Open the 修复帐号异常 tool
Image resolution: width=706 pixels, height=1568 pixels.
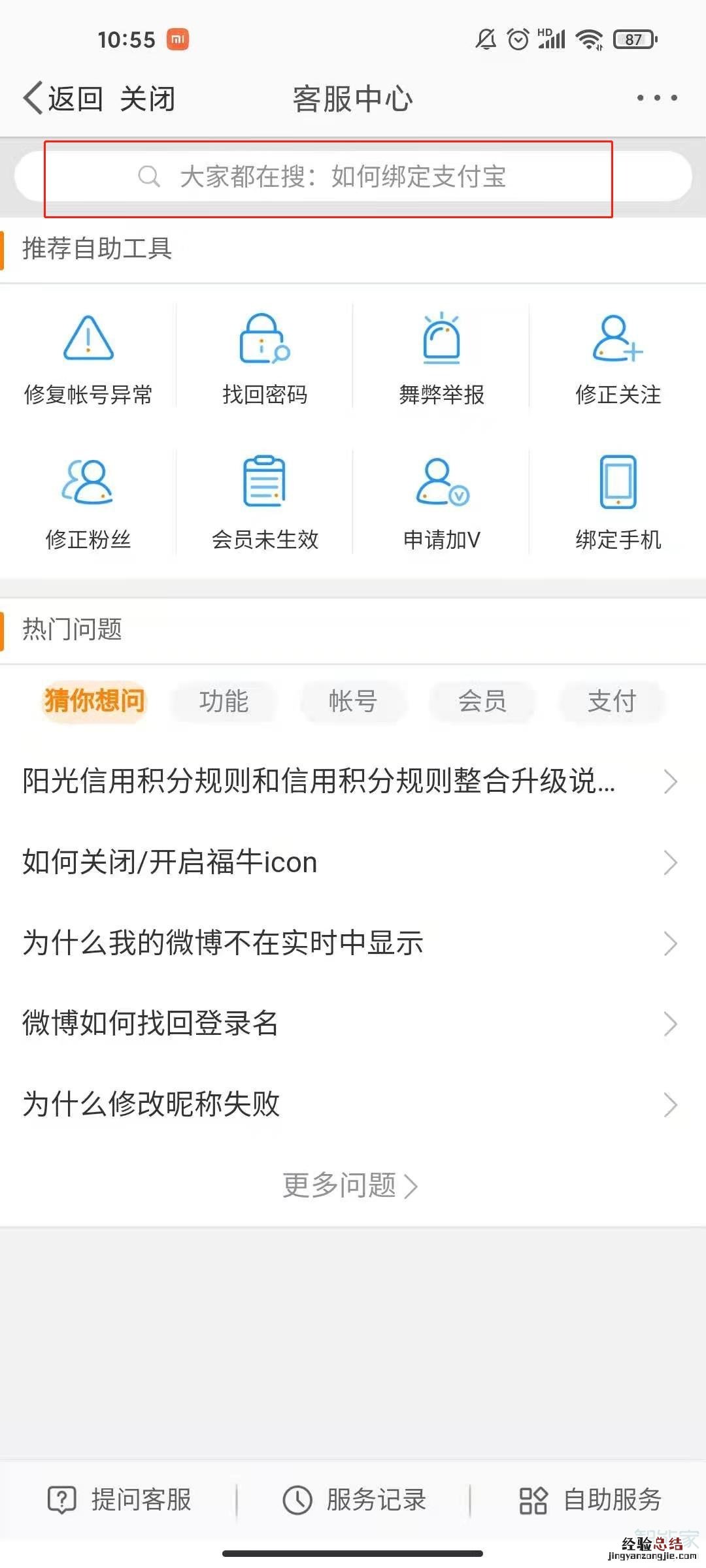[88, 359]
